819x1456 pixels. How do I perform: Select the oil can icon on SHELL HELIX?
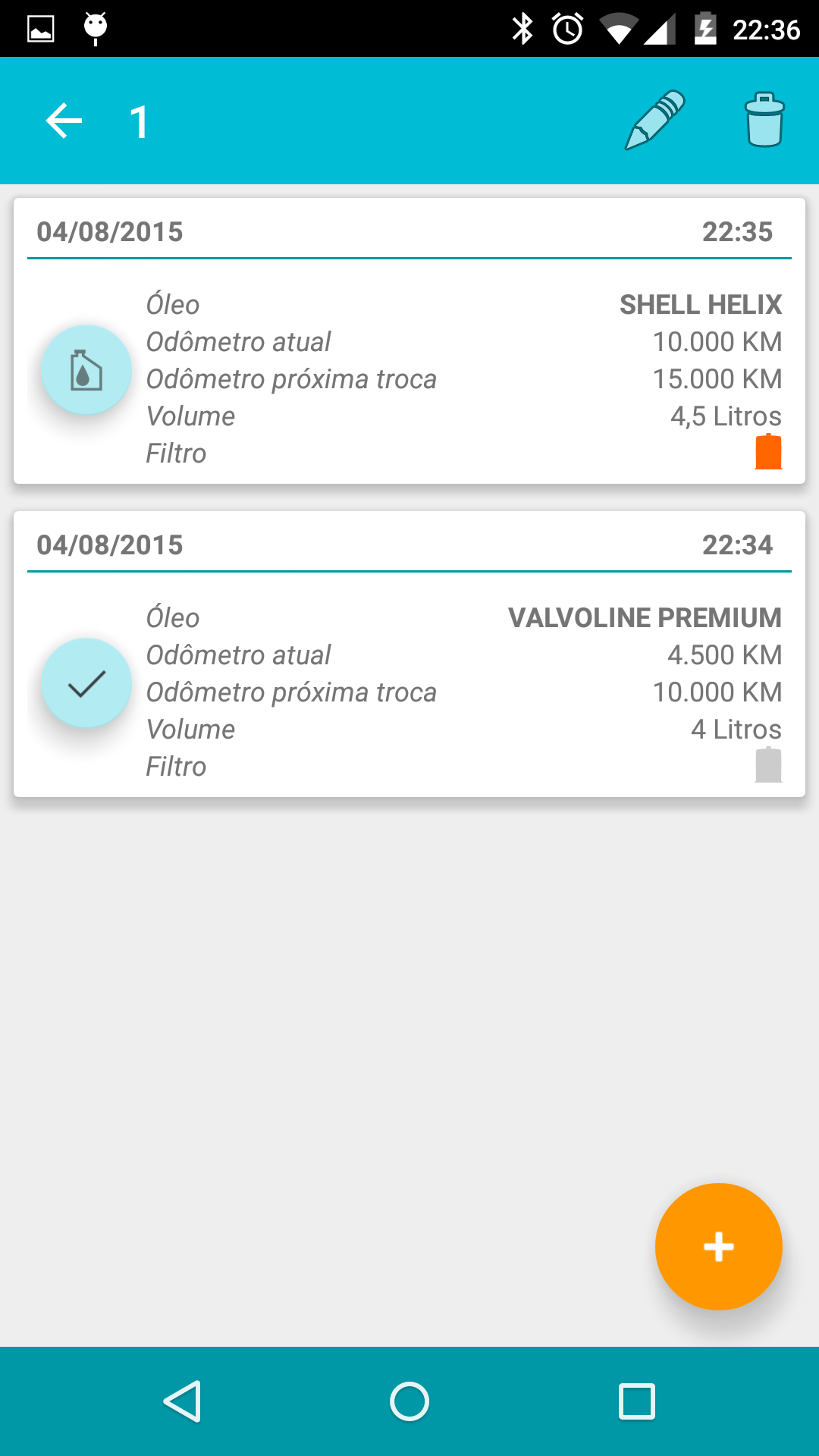click(x=86, y=370)
